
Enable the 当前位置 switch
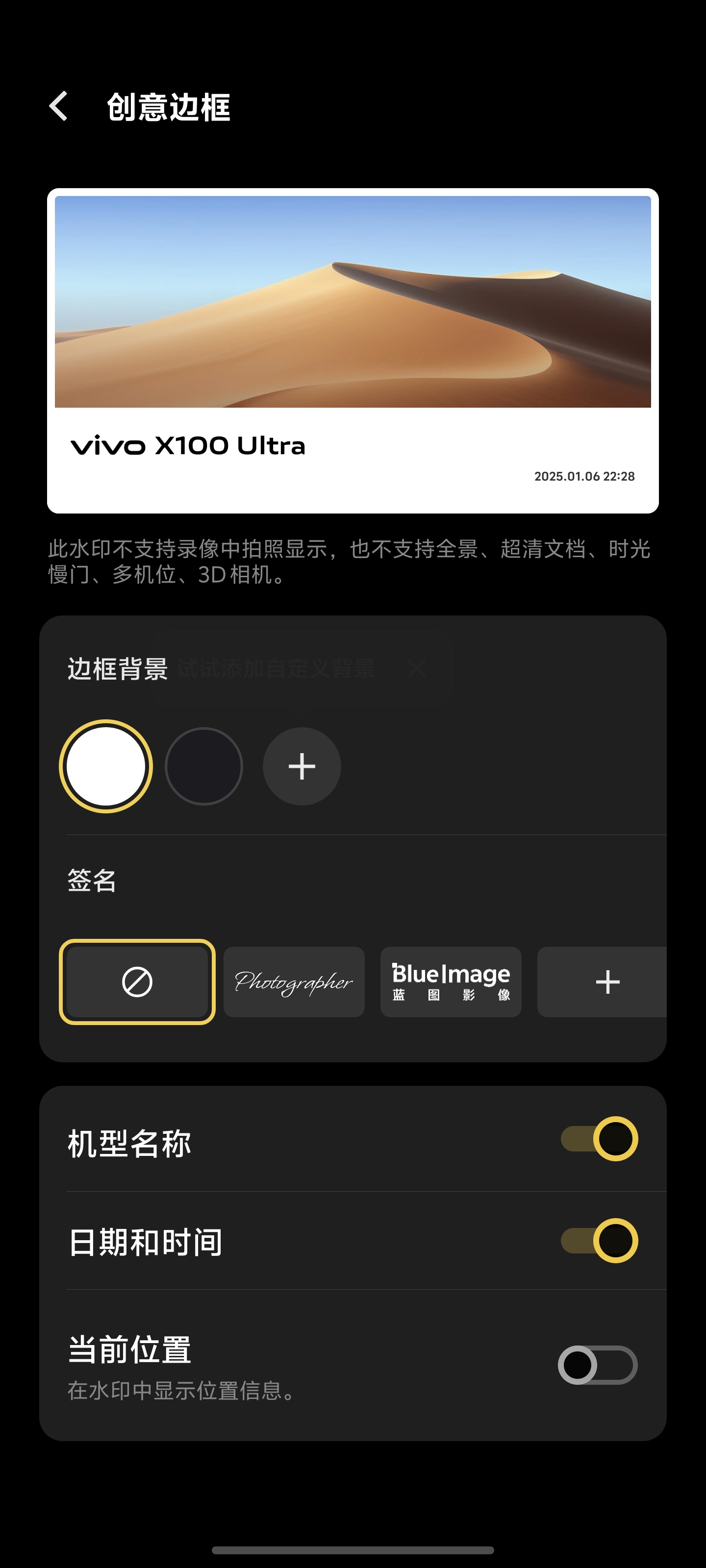point(598,1365)
